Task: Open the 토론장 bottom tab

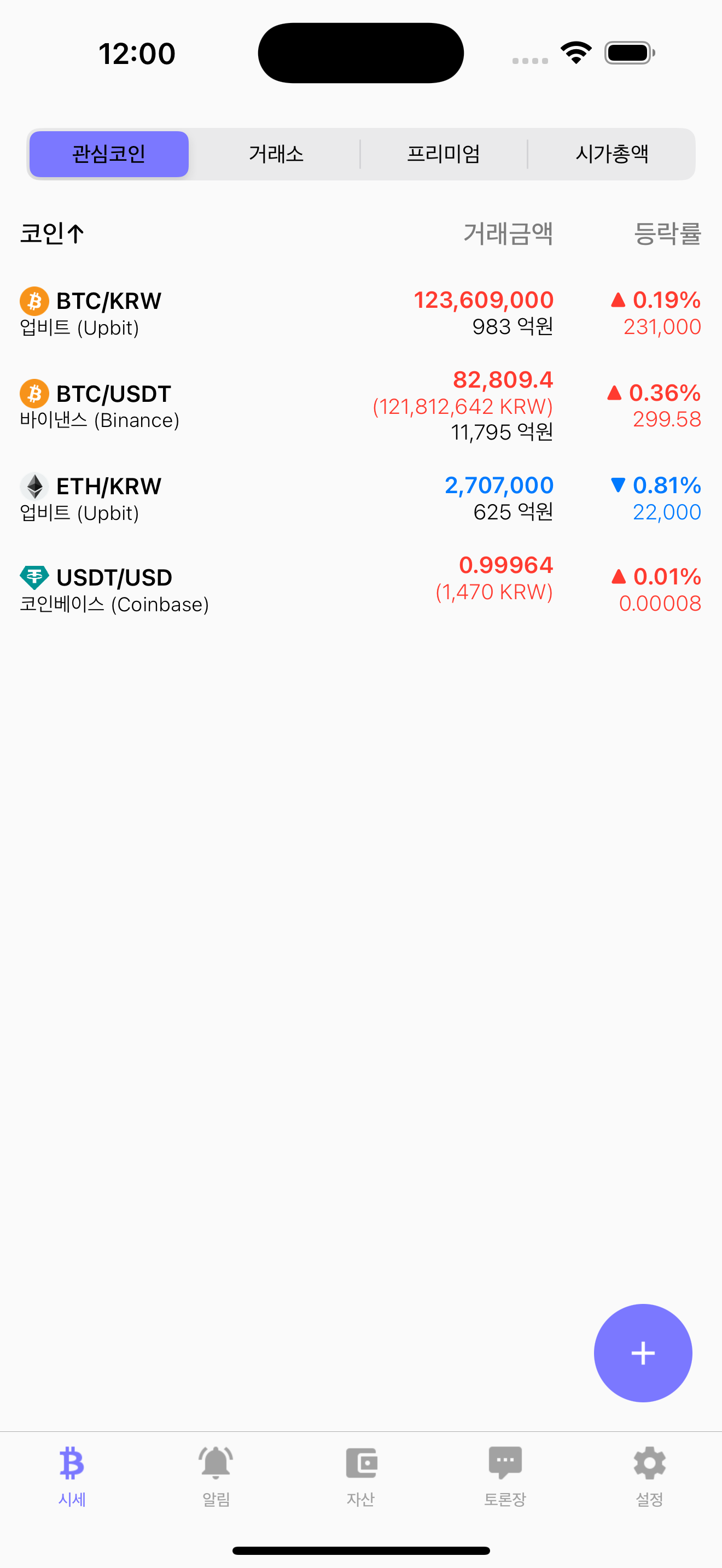Action: [x=505, y=1477]
